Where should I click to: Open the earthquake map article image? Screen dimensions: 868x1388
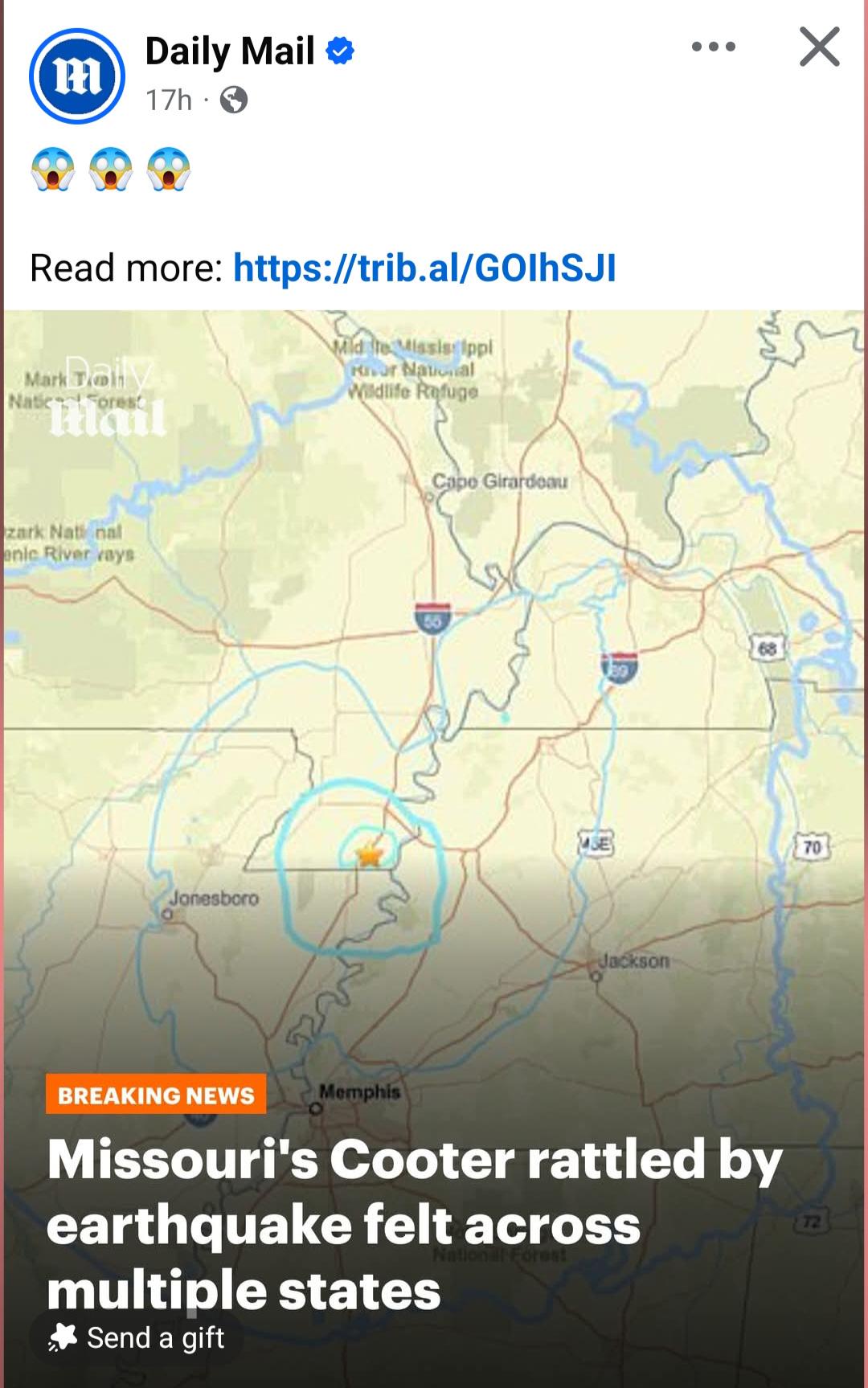pyautogui.click(x=434, y=723)
